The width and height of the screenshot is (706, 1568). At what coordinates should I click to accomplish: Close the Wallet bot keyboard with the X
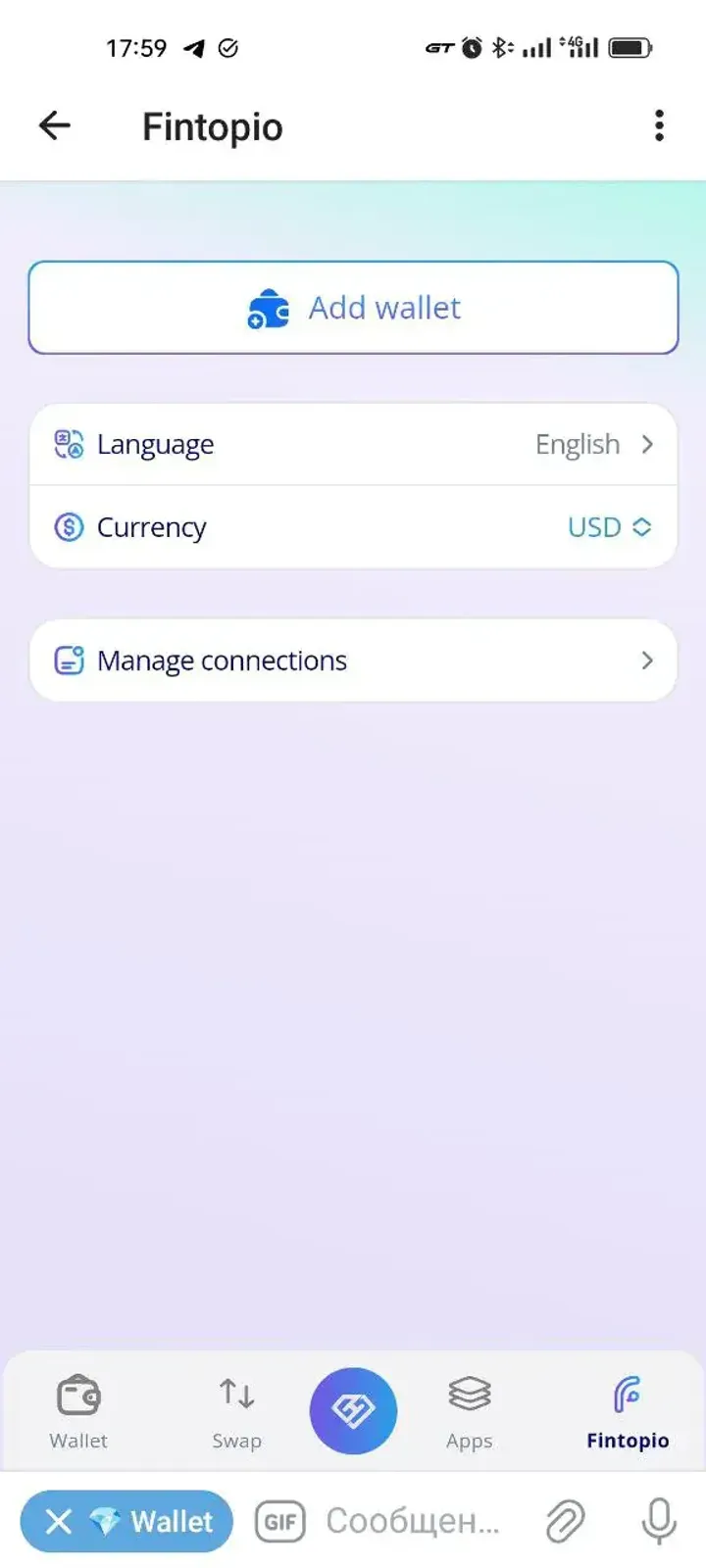click(59, 1521)
